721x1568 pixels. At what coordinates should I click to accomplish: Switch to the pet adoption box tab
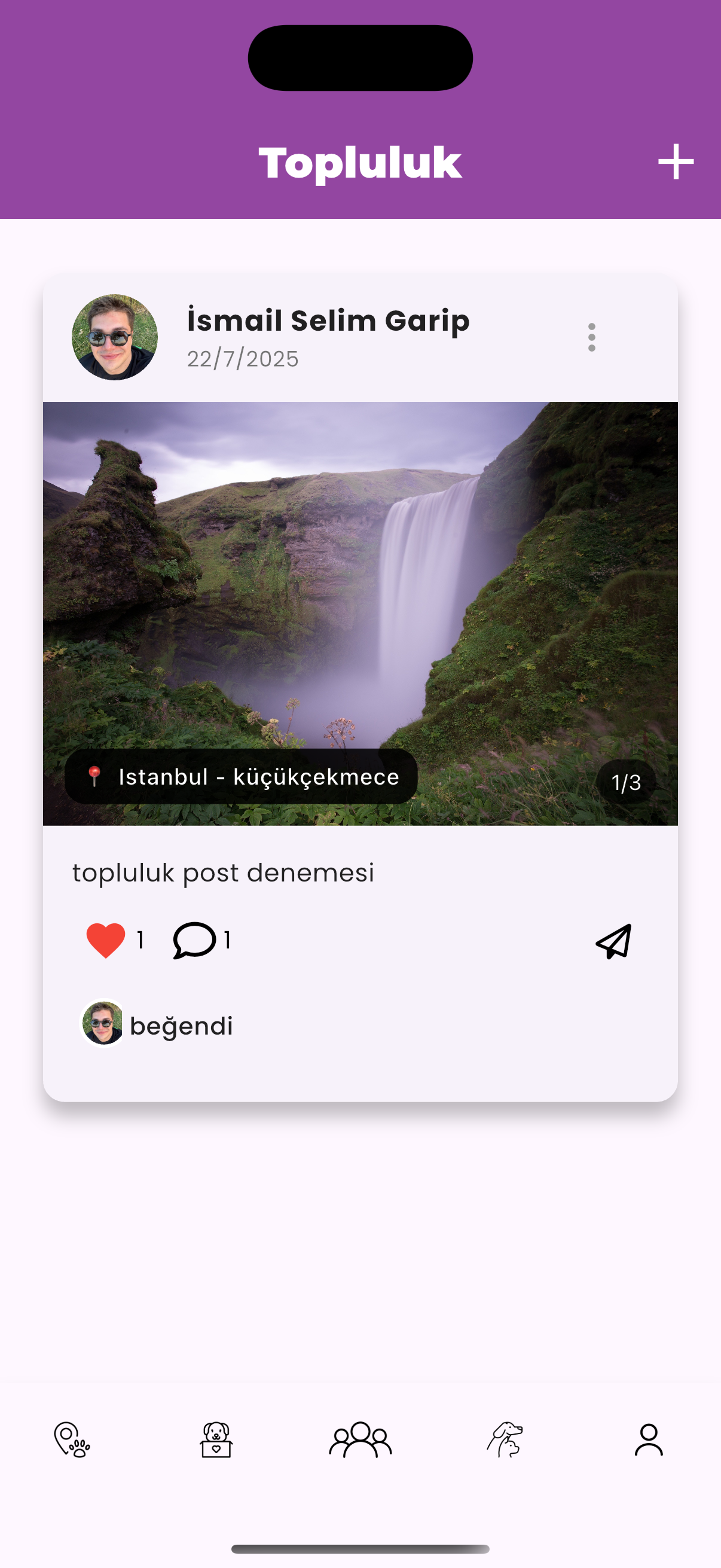tap(216, 1439)
